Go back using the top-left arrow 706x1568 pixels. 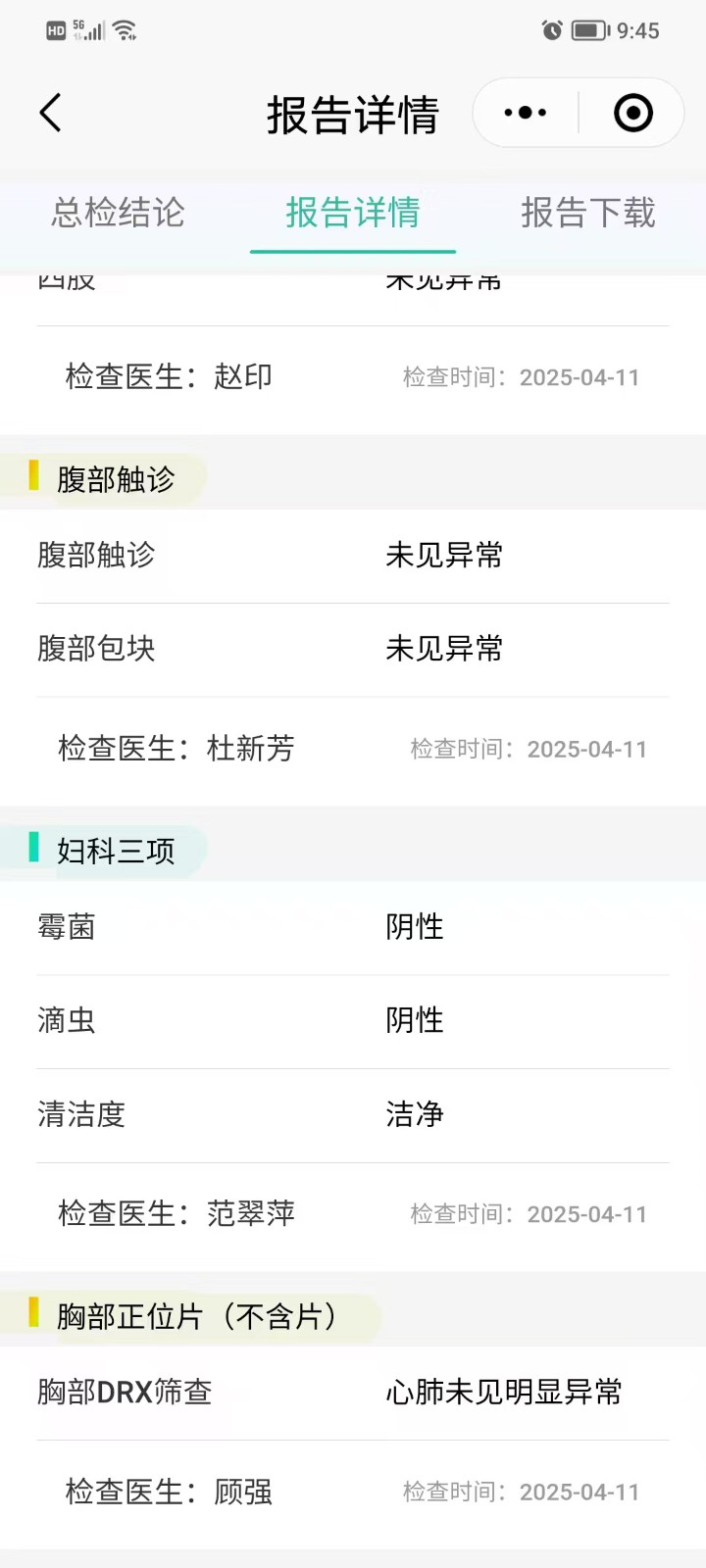coord(51,113)
